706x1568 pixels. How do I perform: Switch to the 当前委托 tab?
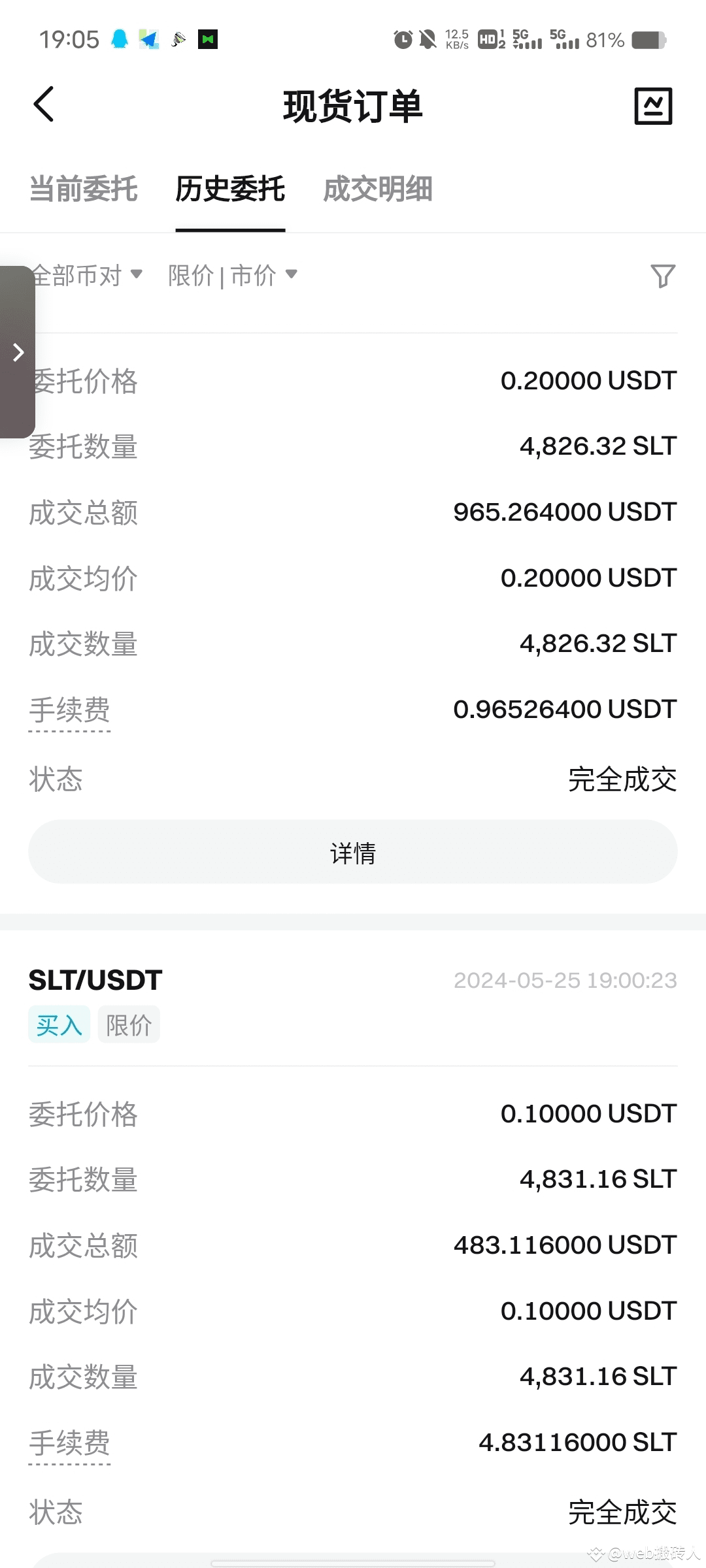pyautogui.click(x=83, y=189)
